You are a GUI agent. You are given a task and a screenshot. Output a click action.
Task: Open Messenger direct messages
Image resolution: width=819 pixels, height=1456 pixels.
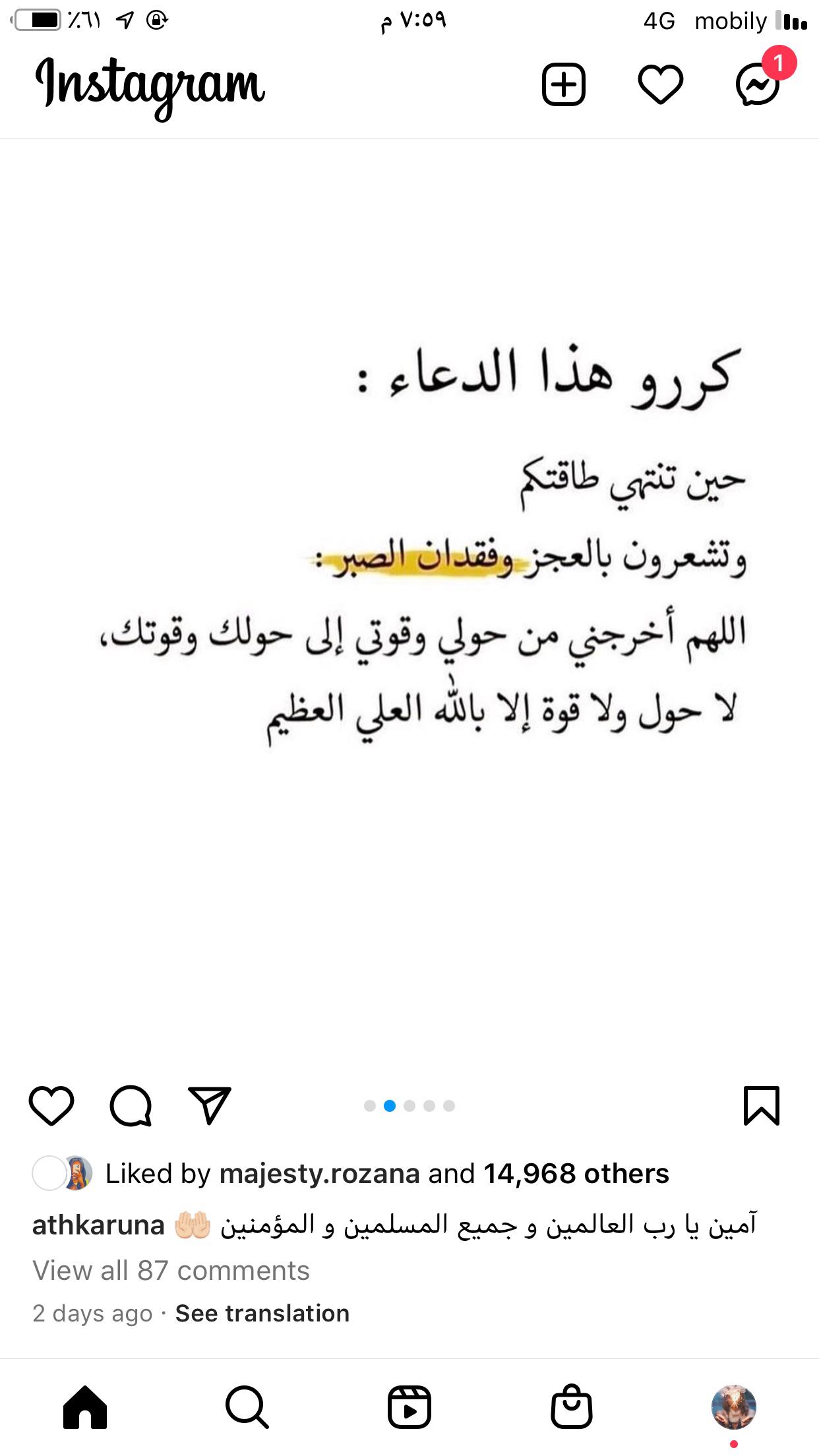758,84
